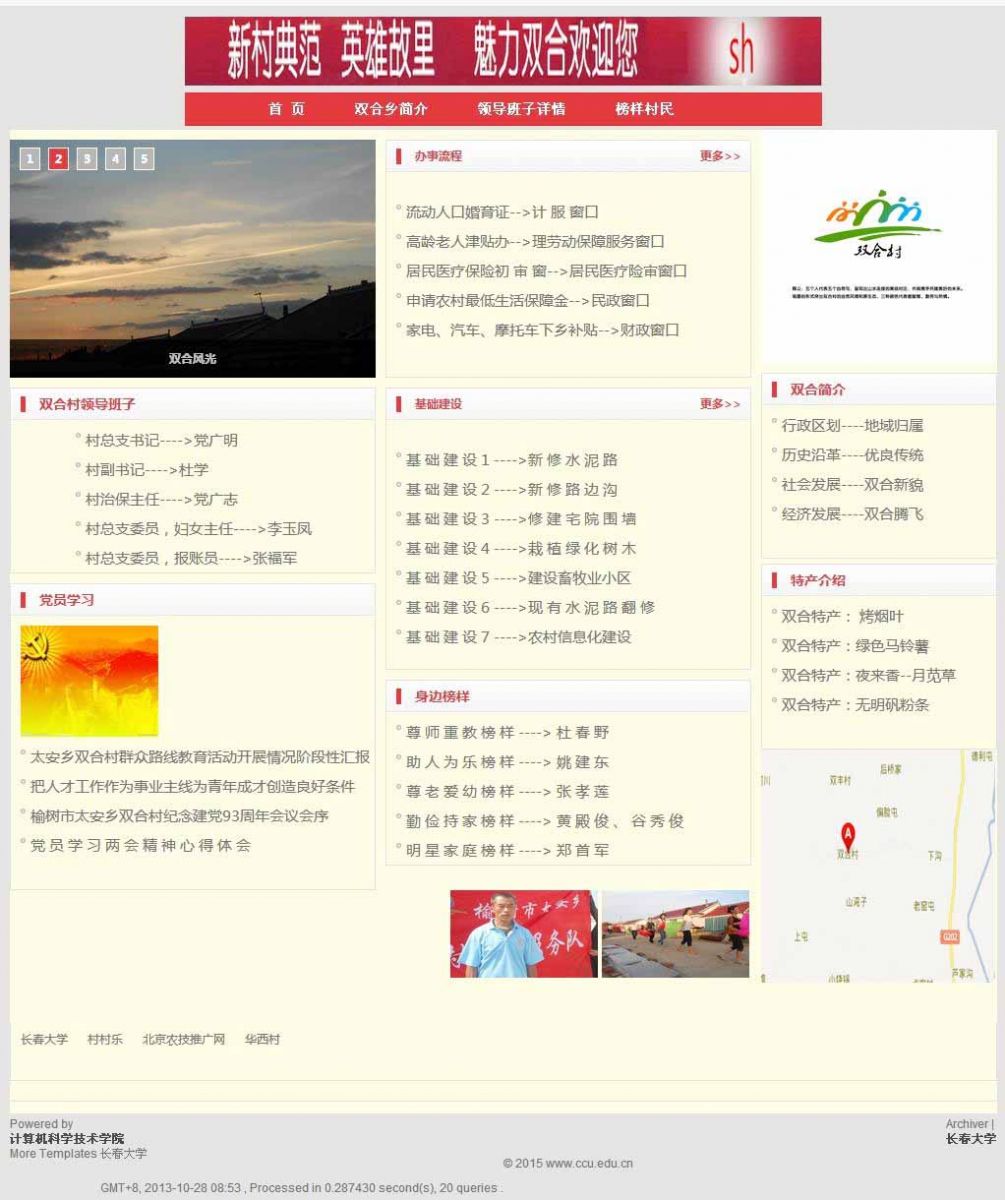The height and width of the screenshot is (1200, 1005).
Task: Open 流动人口婚育证 procedure link
Action: [x=502, y=212]
